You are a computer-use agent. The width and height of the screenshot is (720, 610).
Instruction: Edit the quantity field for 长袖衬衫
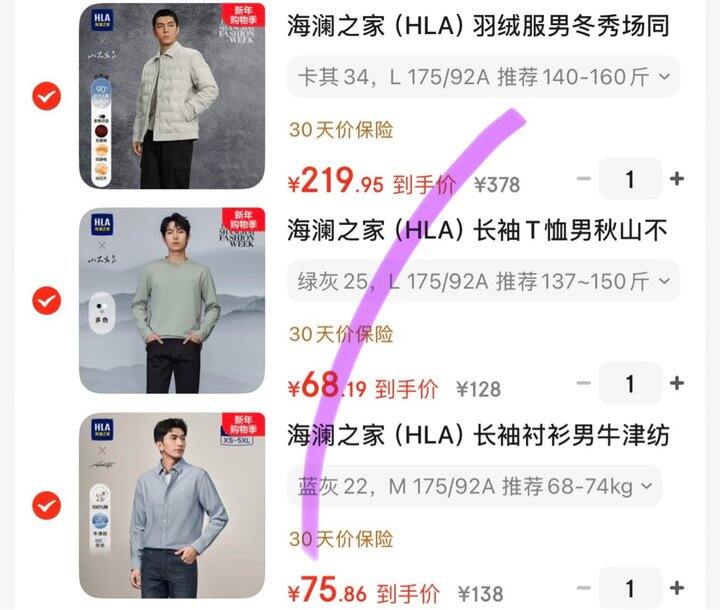630,587
